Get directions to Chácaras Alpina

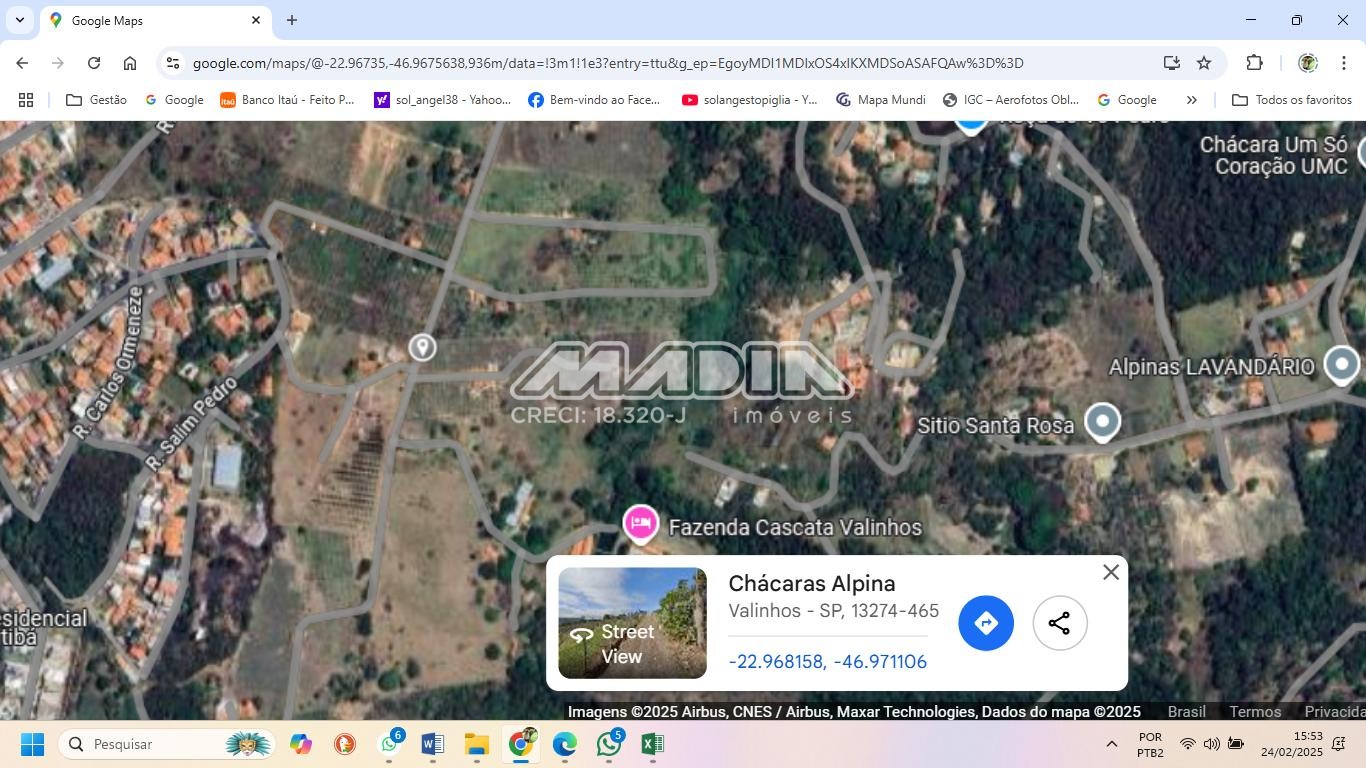point(986,623)
